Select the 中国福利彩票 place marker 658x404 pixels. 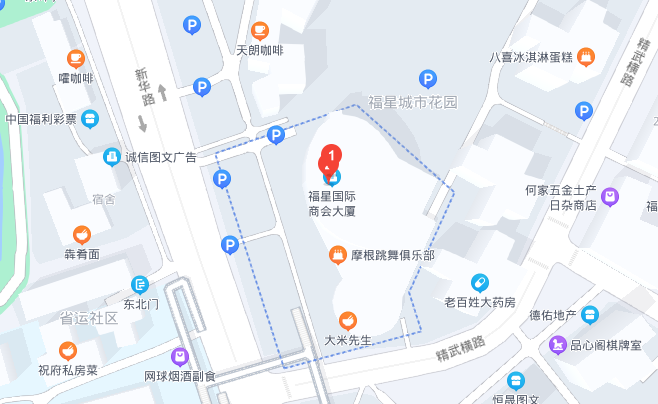(x=91, y=118)
